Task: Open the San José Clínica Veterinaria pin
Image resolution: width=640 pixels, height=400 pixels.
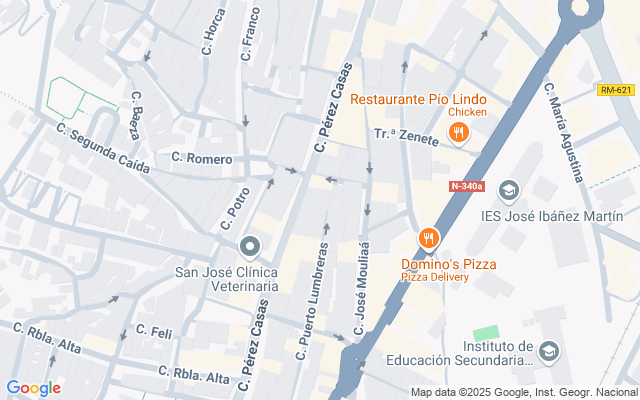Action: [250, 245]
